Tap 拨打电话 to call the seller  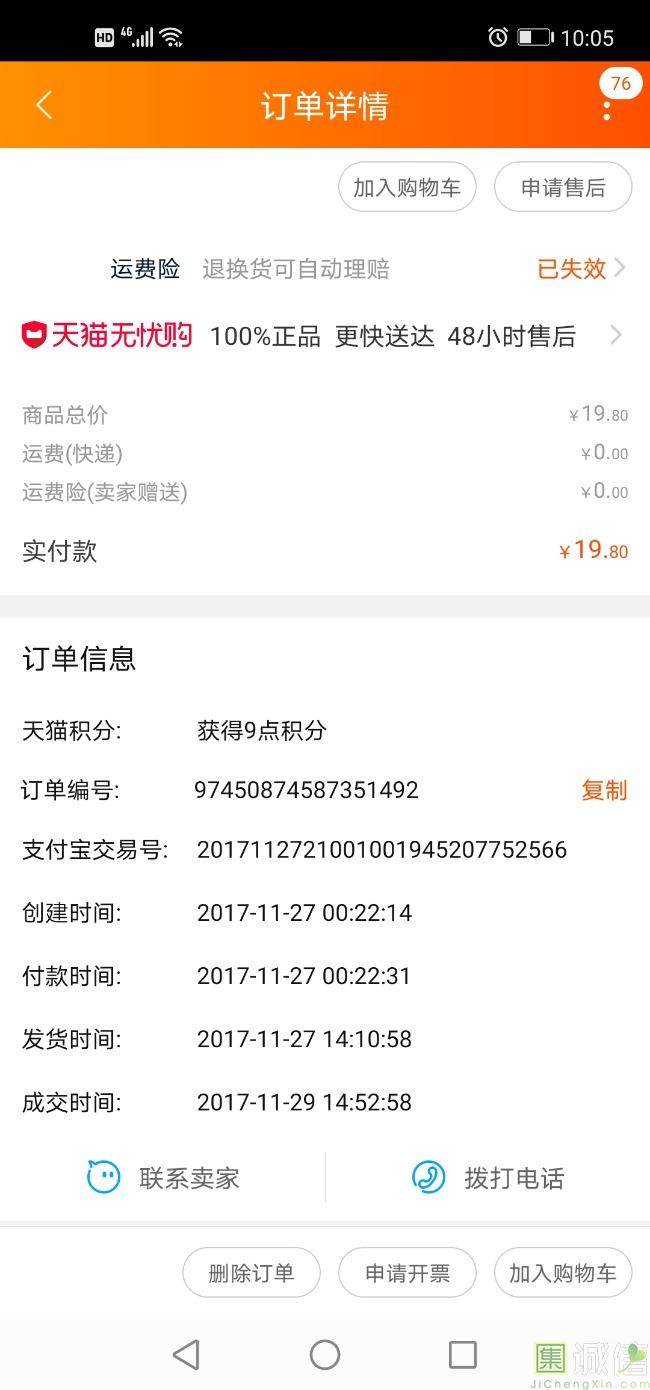click(488, 1178)
